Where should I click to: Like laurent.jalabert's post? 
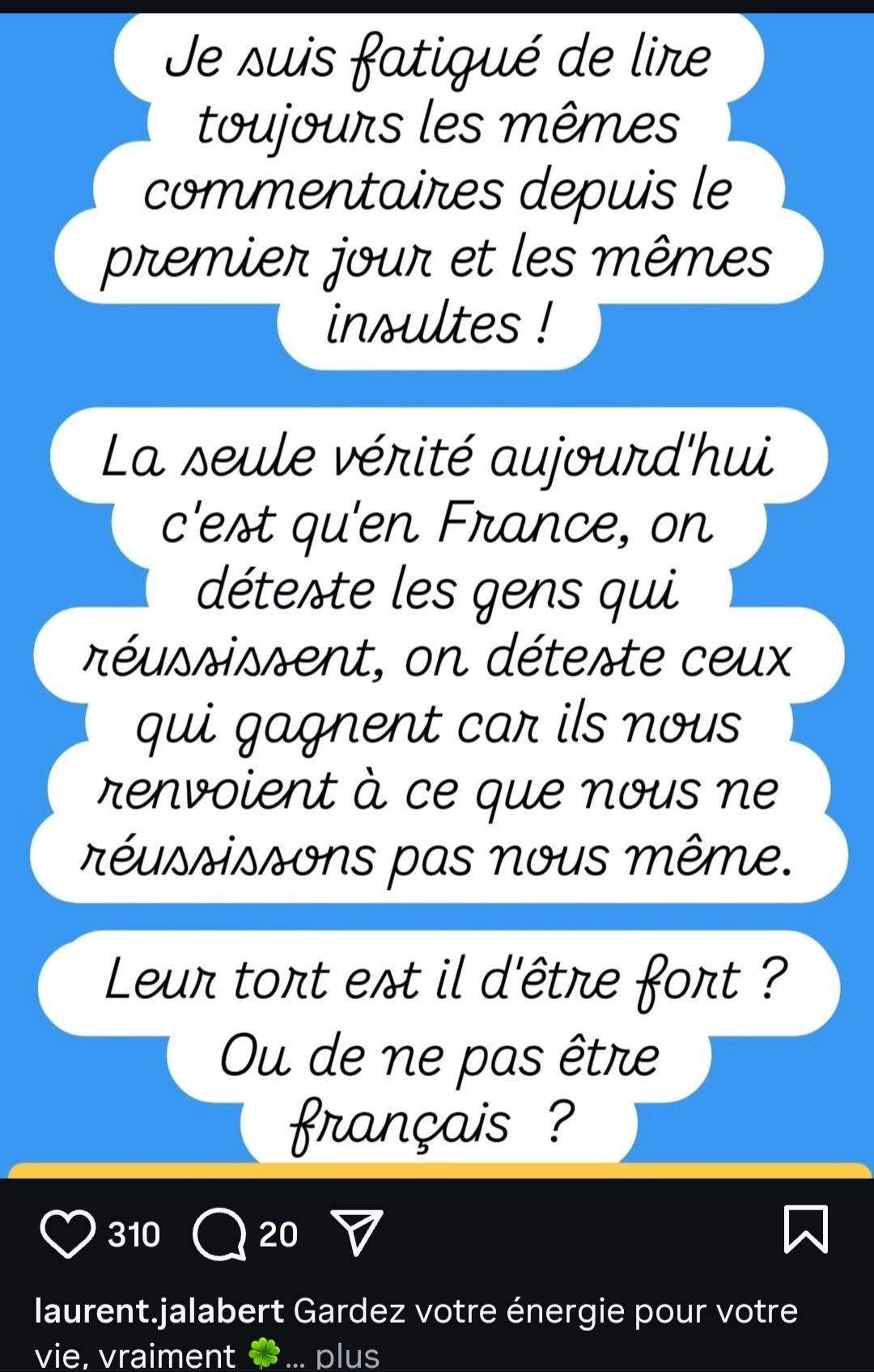point(67,1234)
